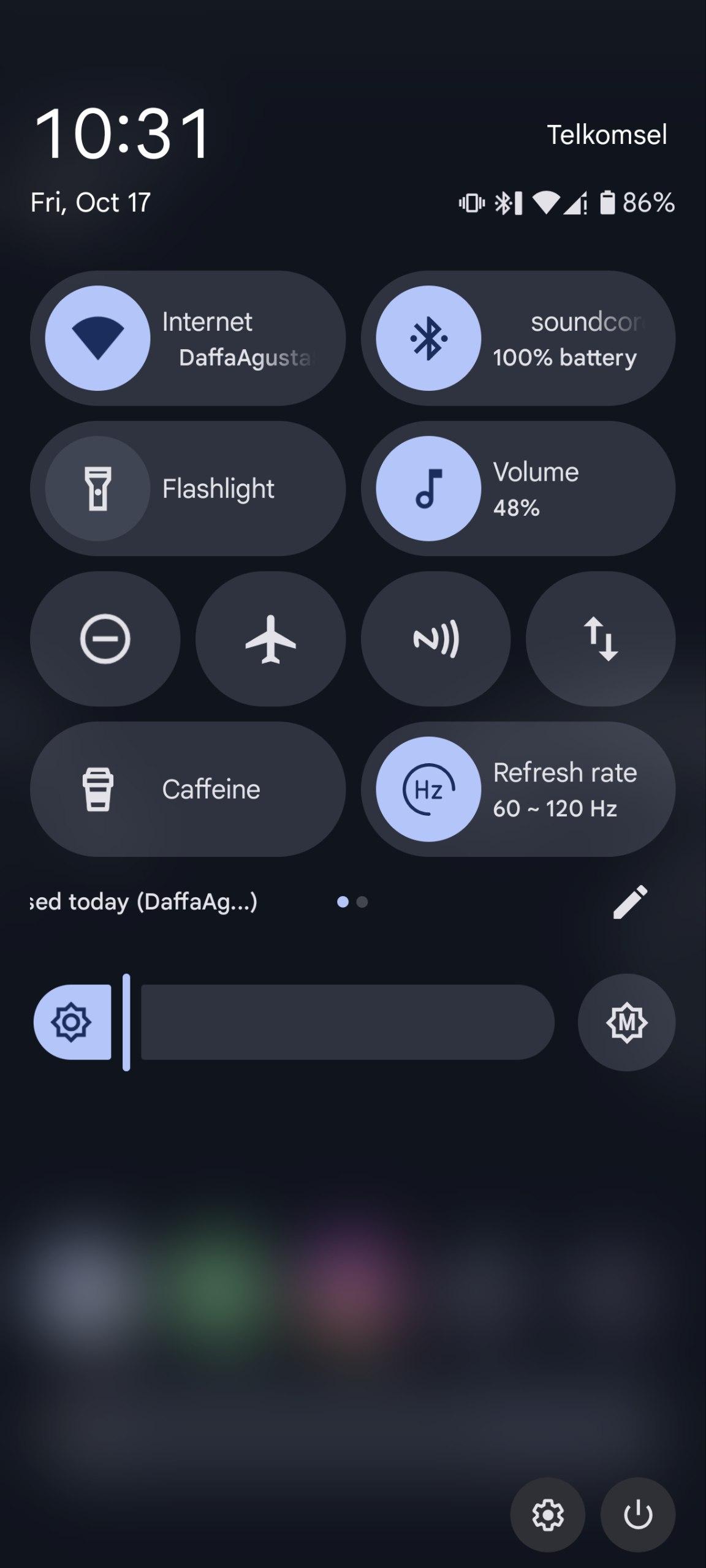
Task: Edit quick settings tiles with pencil
Action: [630, 902]
